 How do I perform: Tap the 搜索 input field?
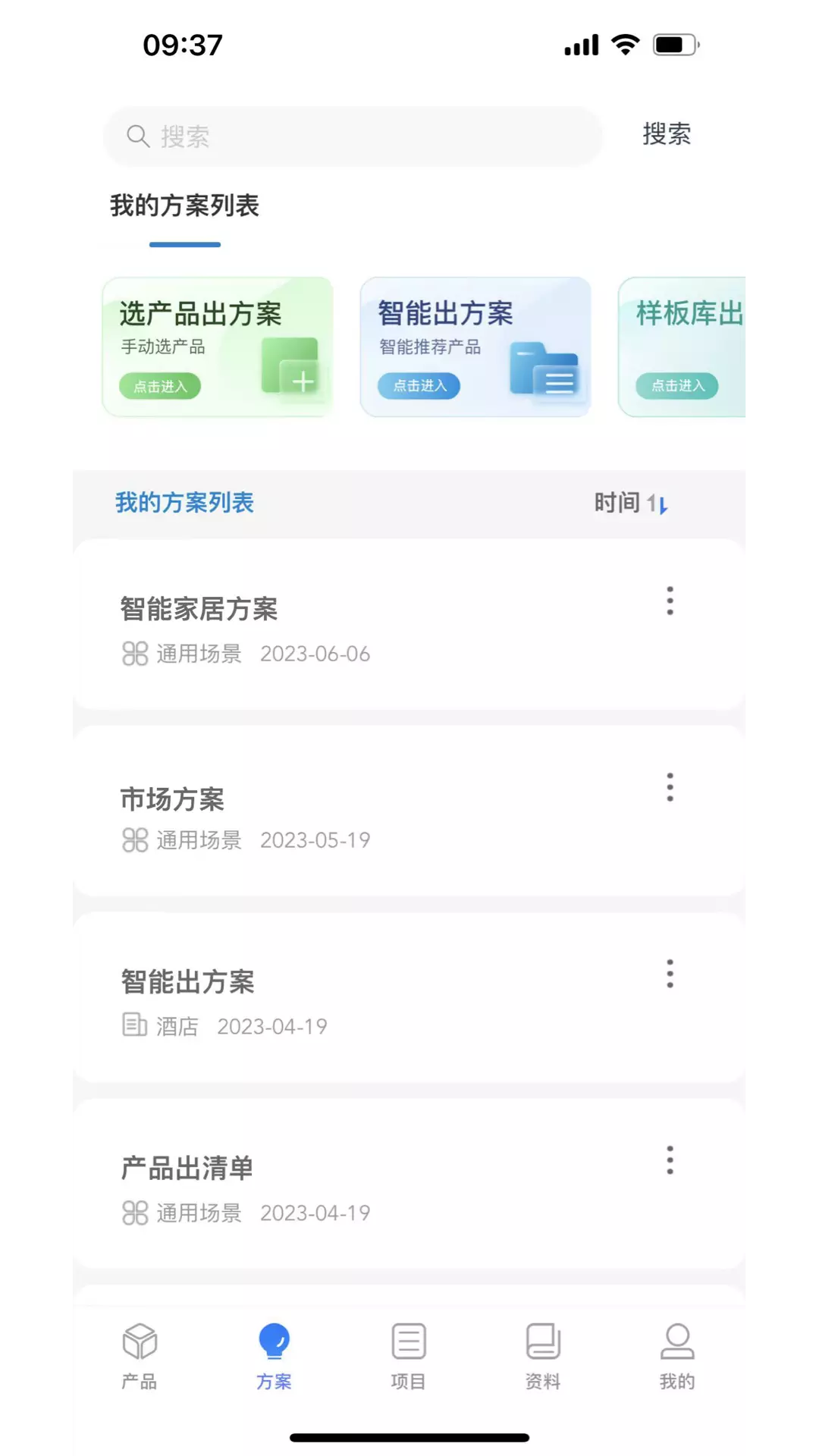[353, 136]
